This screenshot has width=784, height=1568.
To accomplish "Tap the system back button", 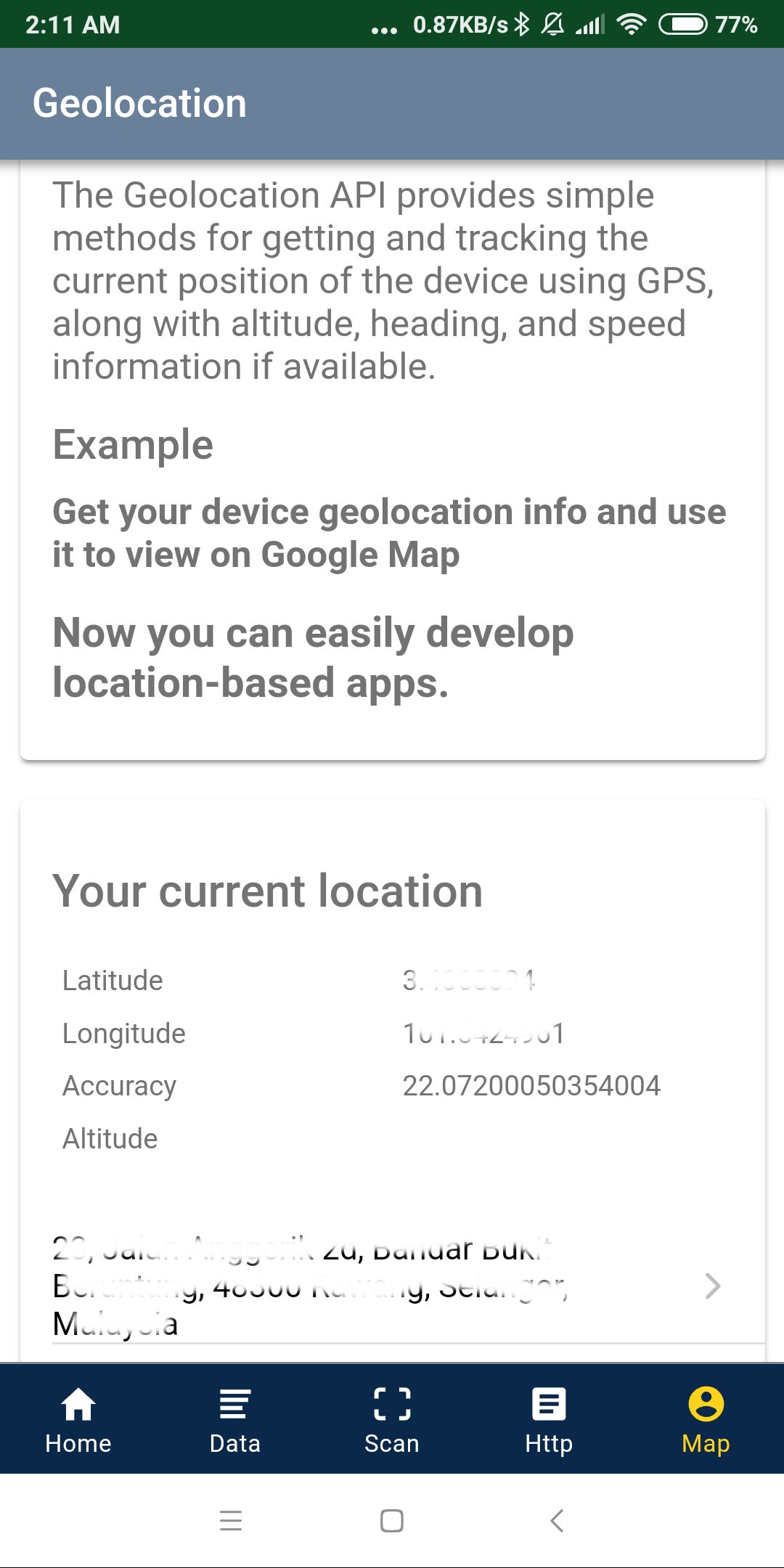I will point(557,1520).
